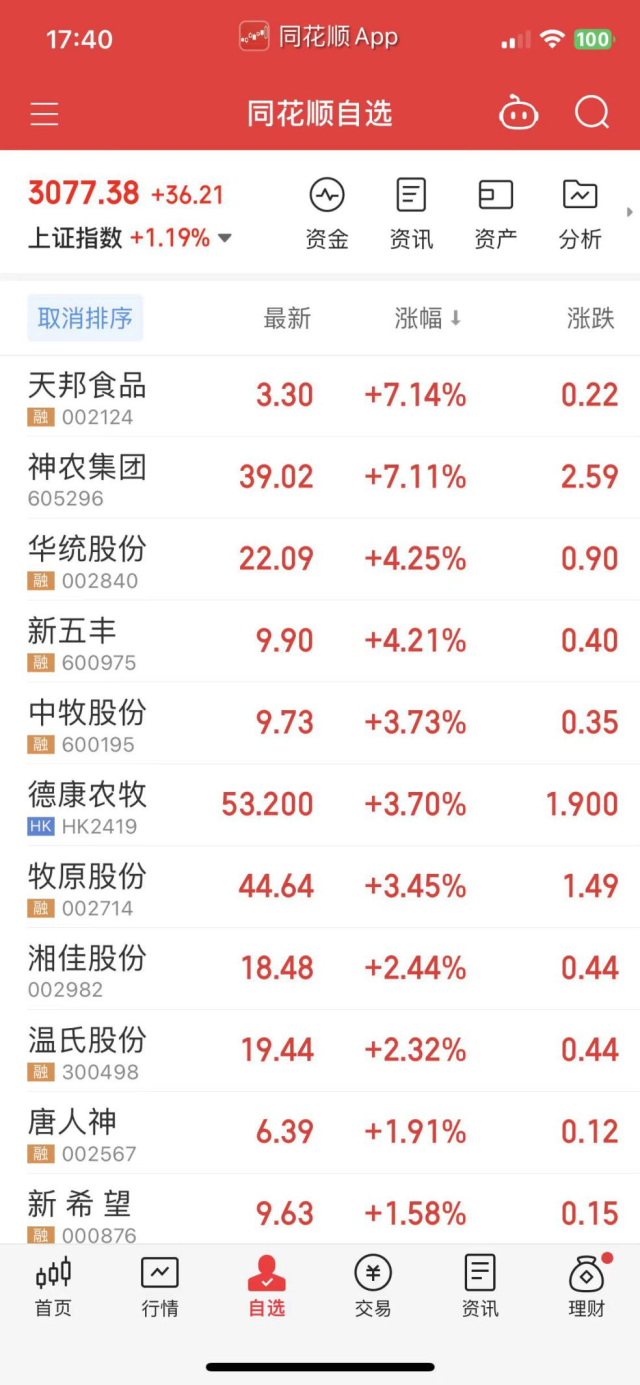Expand the 上证指数 index dropdown

[x=225, y=238]
